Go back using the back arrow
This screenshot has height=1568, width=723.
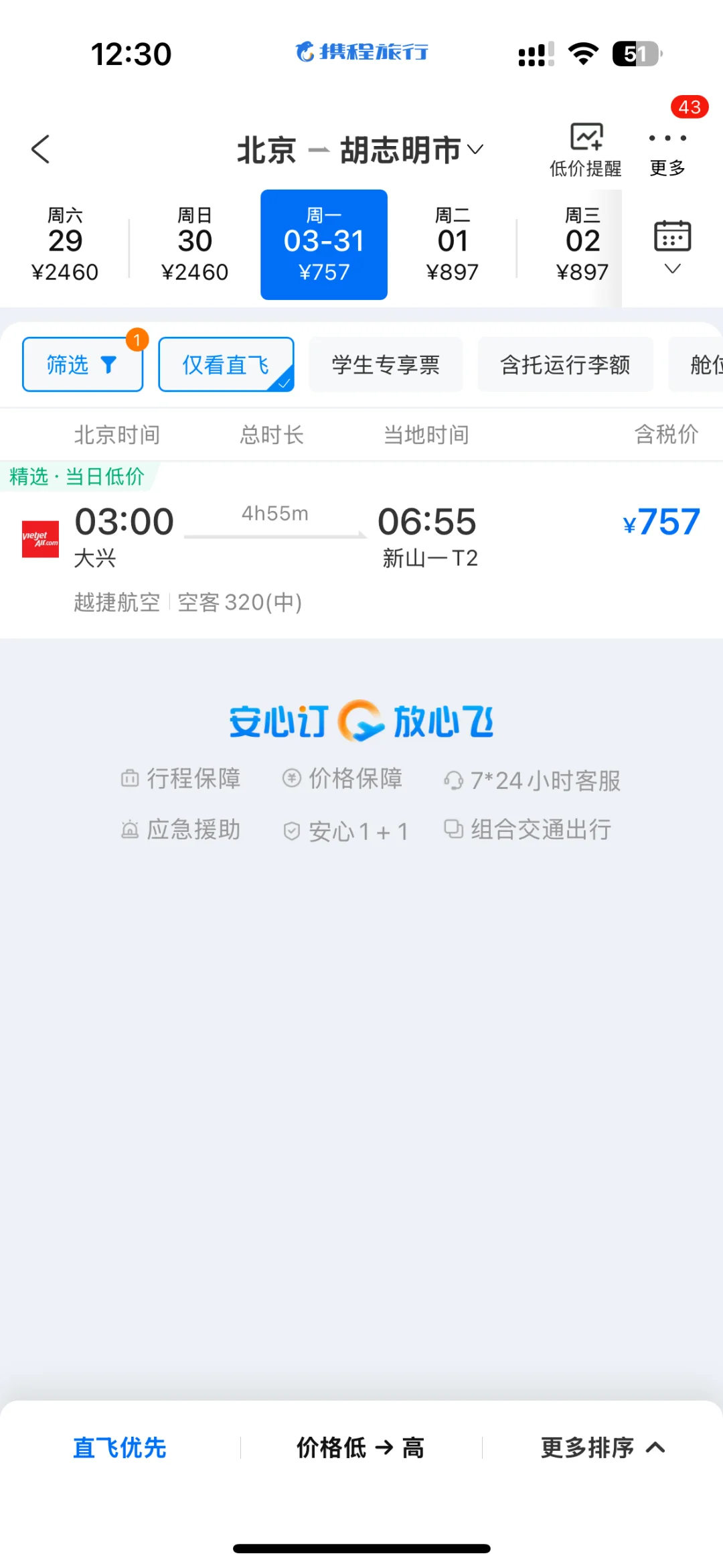point(41,149)
